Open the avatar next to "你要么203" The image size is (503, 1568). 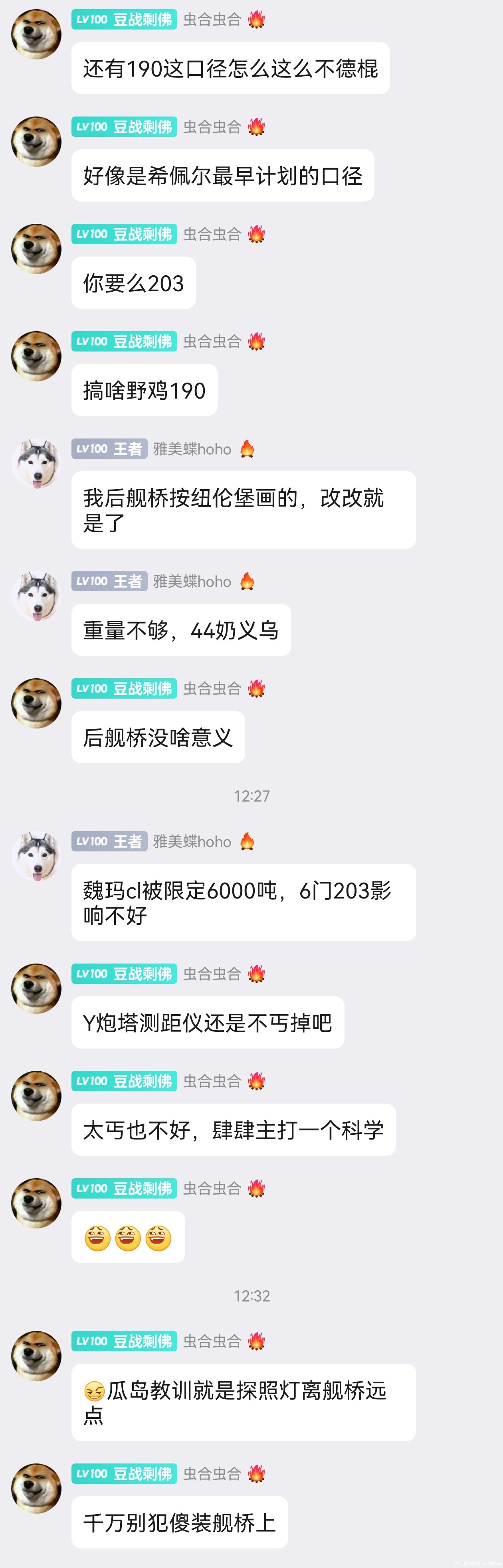37,248
